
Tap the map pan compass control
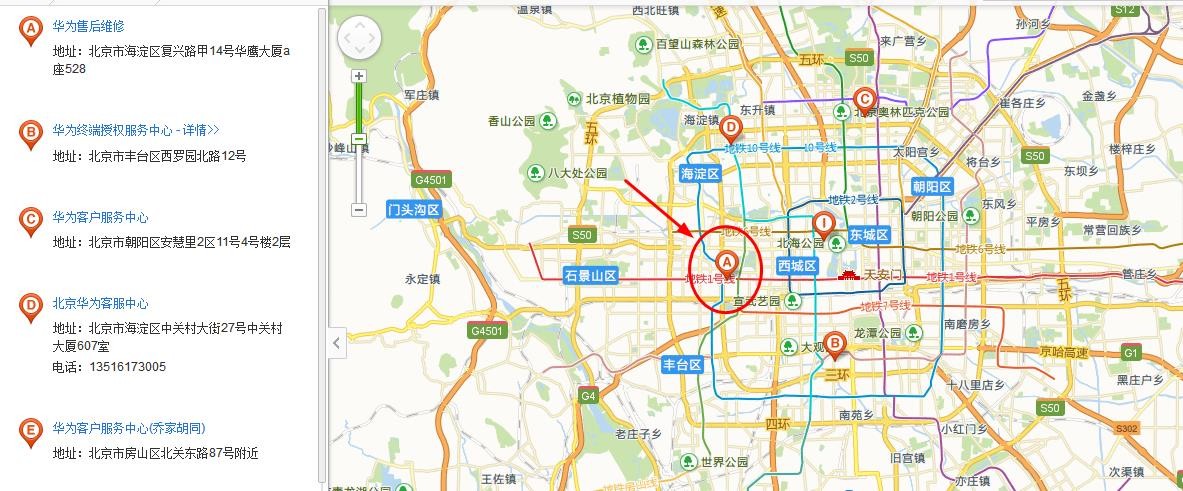pyautogui.click(x=358, y=39)
